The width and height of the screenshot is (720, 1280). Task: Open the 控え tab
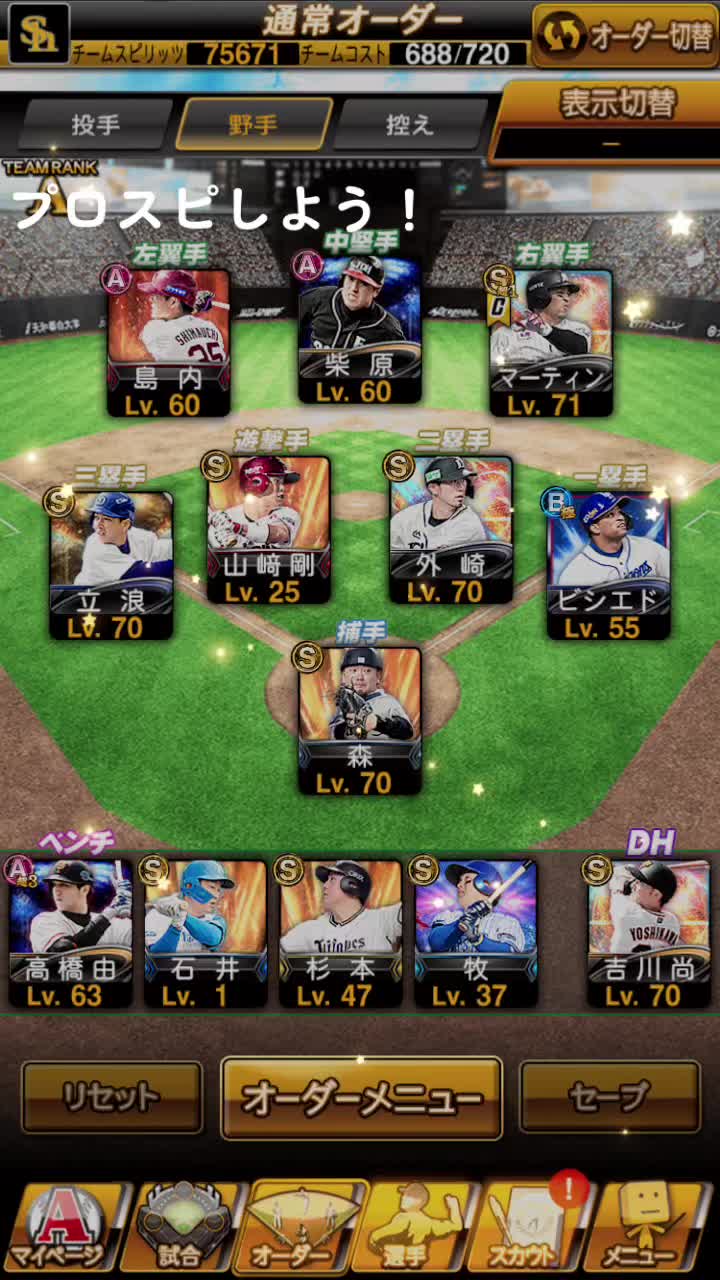410,124
